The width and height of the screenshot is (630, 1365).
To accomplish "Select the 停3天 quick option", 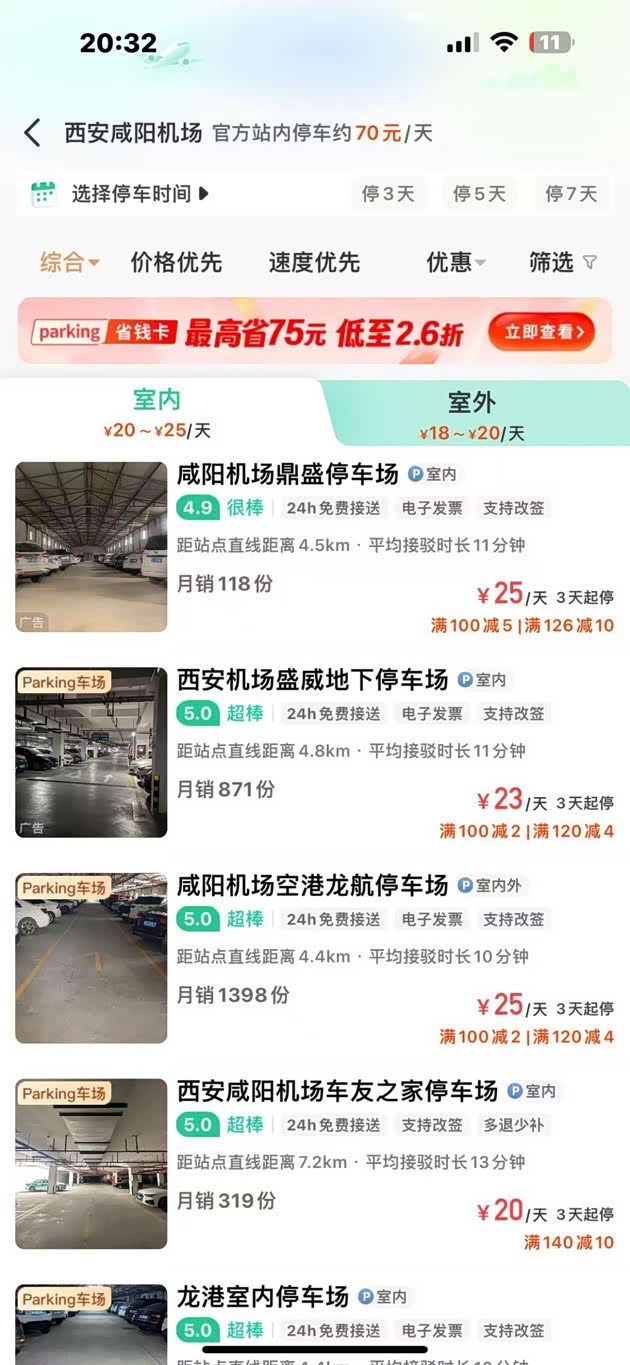I will tap(388, 194).
